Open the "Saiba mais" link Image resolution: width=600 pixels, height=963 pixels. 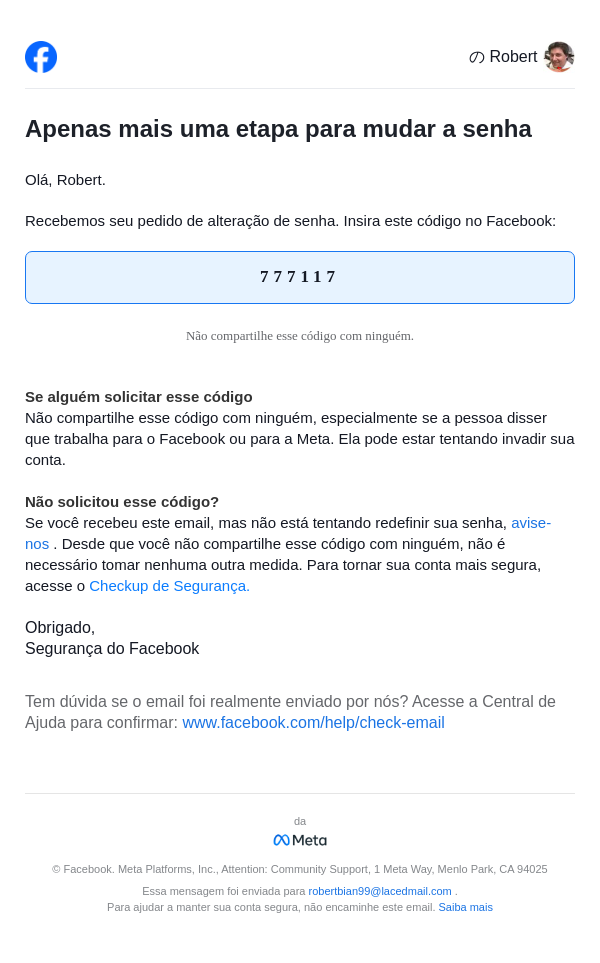(x=465, y=907)
